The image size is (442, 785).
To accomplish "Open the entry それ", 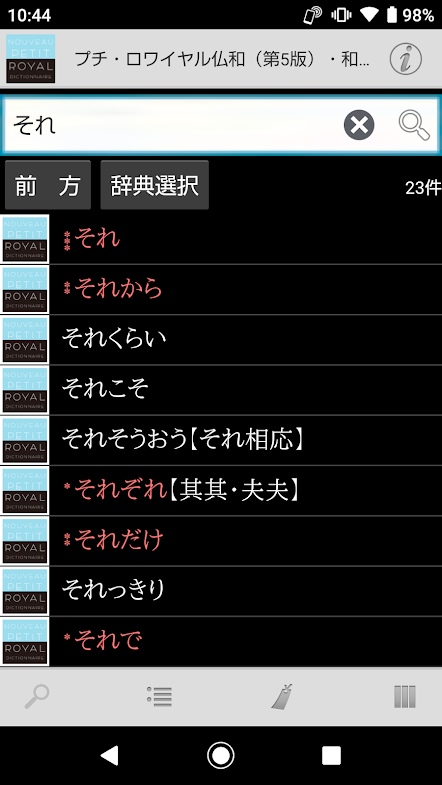I will coord(221,239).
